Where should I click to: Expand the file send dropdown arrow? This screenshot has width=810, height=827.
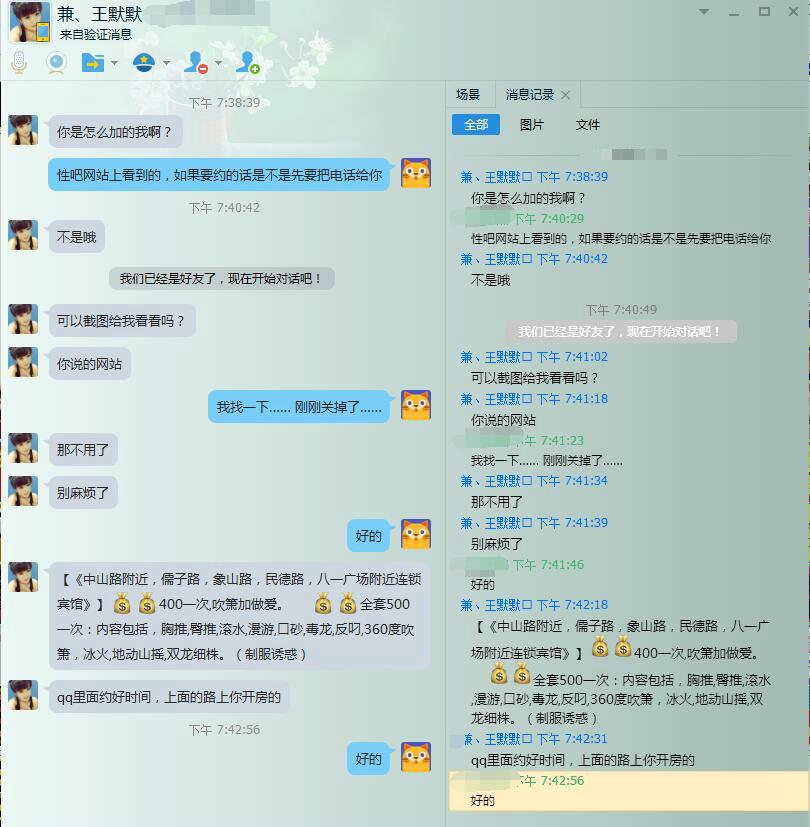(114, 63)
